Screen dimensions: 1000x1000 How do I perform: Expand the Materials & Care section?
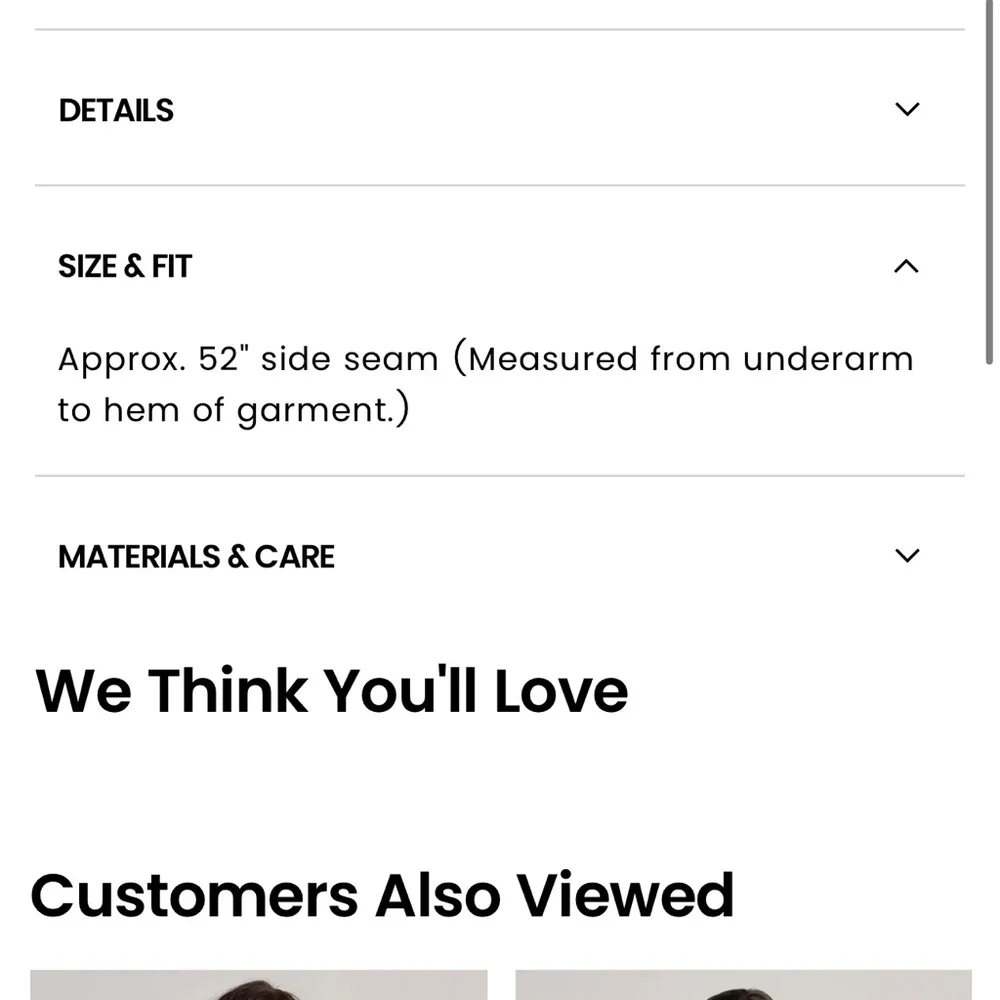tap(906, 556)
